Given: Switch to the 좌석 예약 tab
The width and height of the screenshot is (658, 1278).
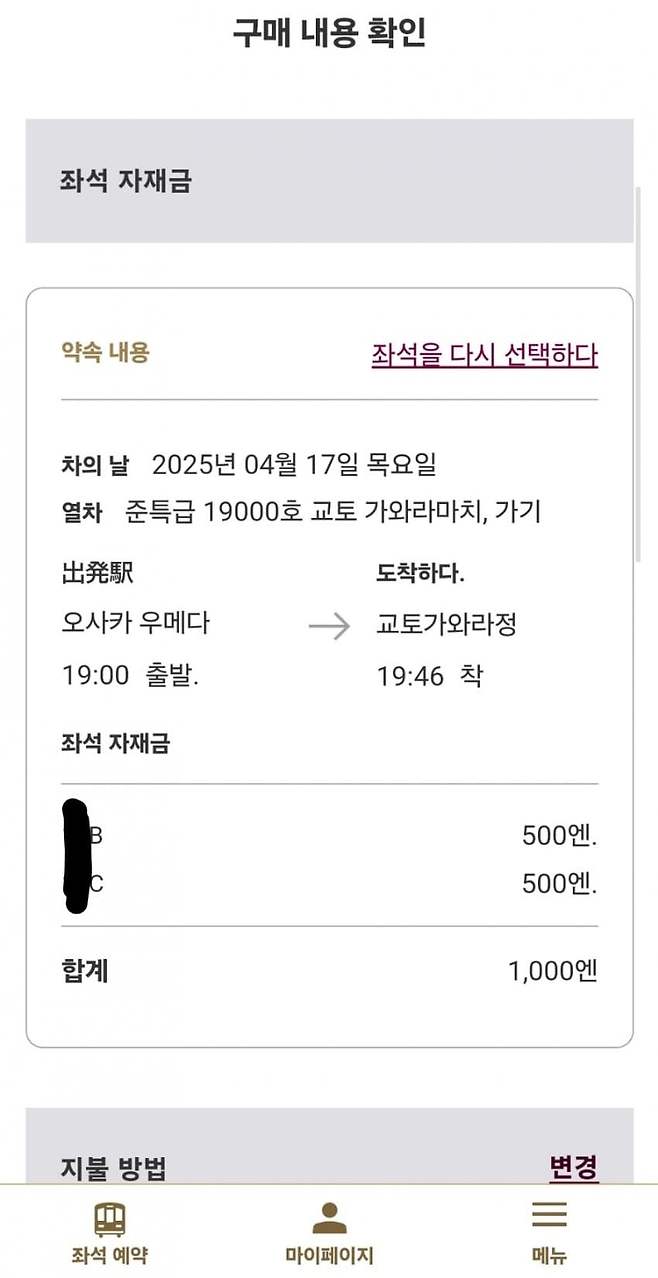Looking at the screenshot, I should tap(109, 1233).
